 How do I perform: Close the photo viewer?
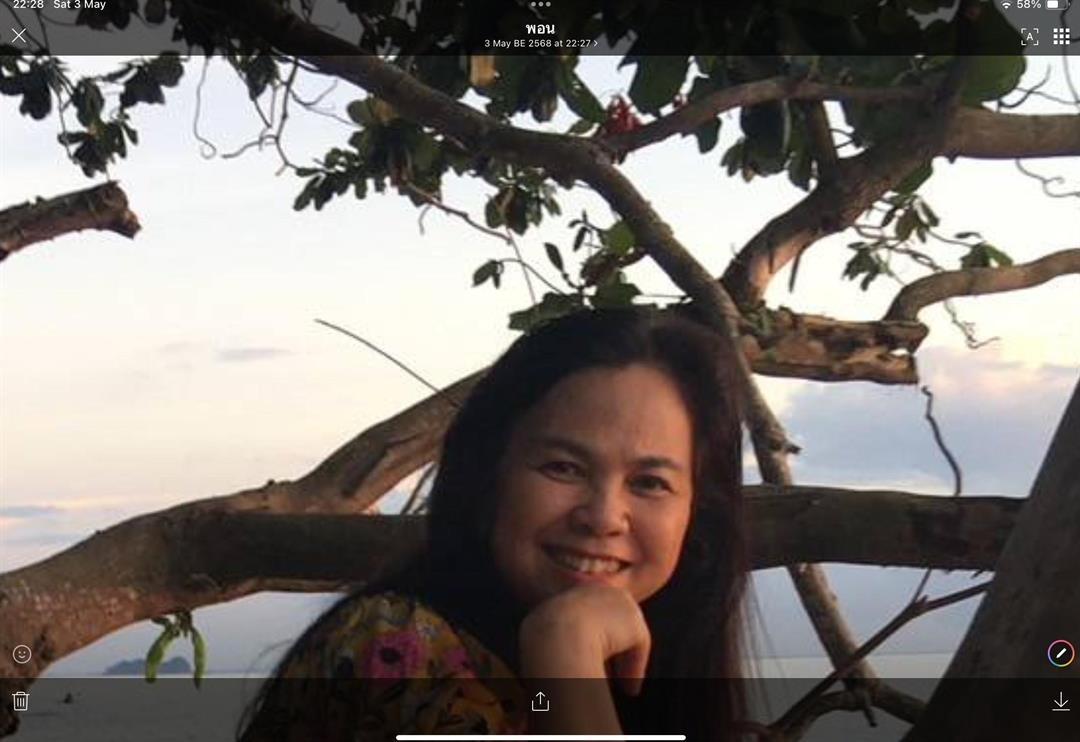tap(19, 36)
